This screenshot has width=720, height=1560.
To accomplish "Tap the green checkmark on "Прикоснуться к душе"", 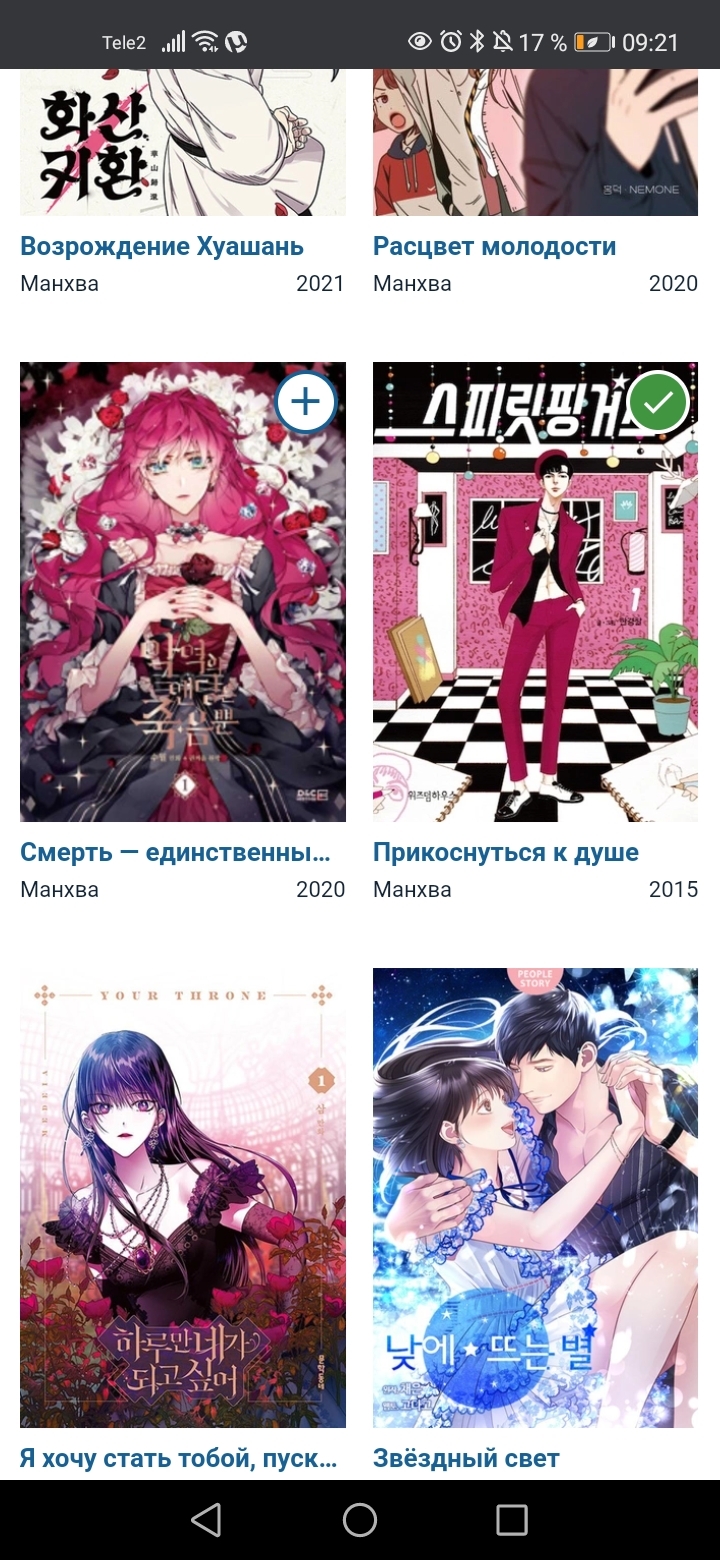I will (658, 402).
